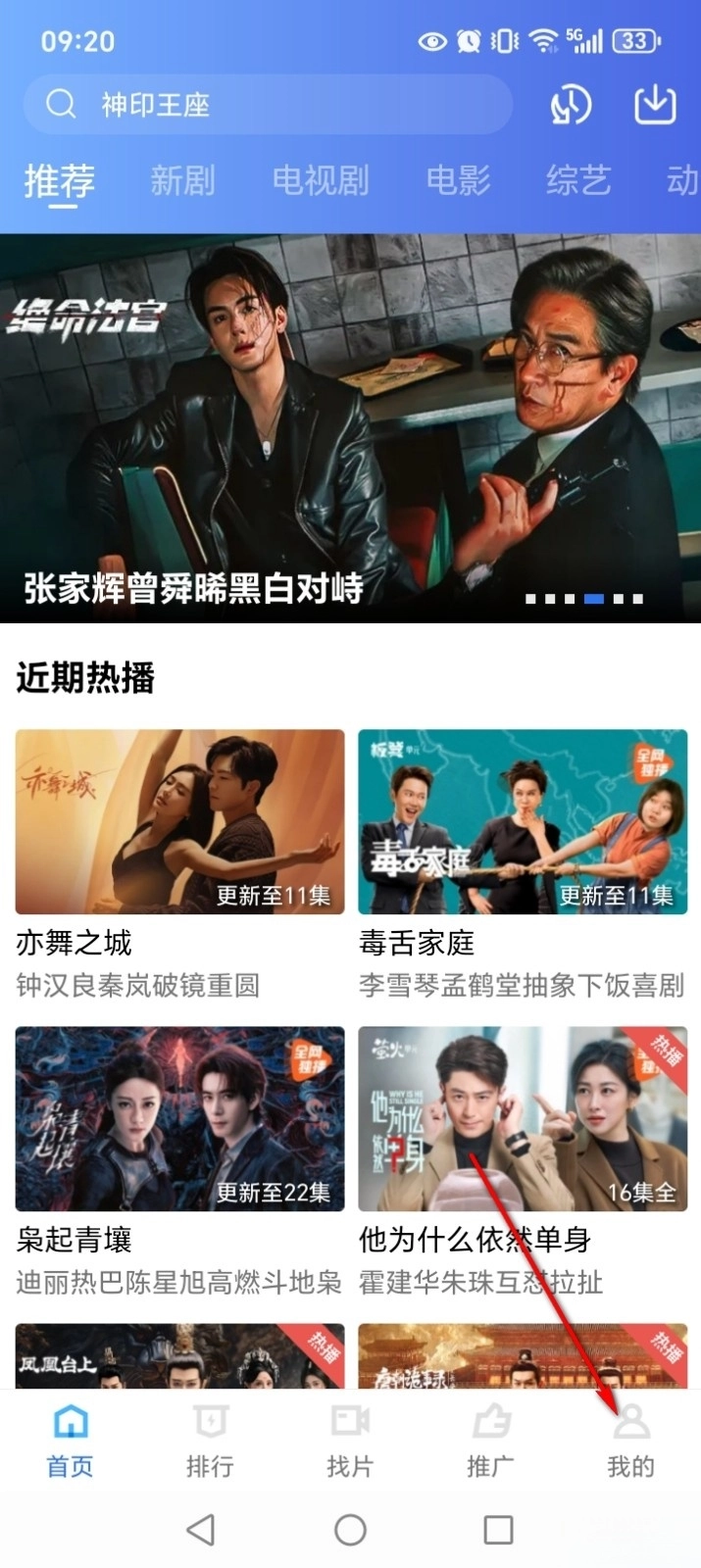
Task: Open watch history icon
Action: click(571, 104)
